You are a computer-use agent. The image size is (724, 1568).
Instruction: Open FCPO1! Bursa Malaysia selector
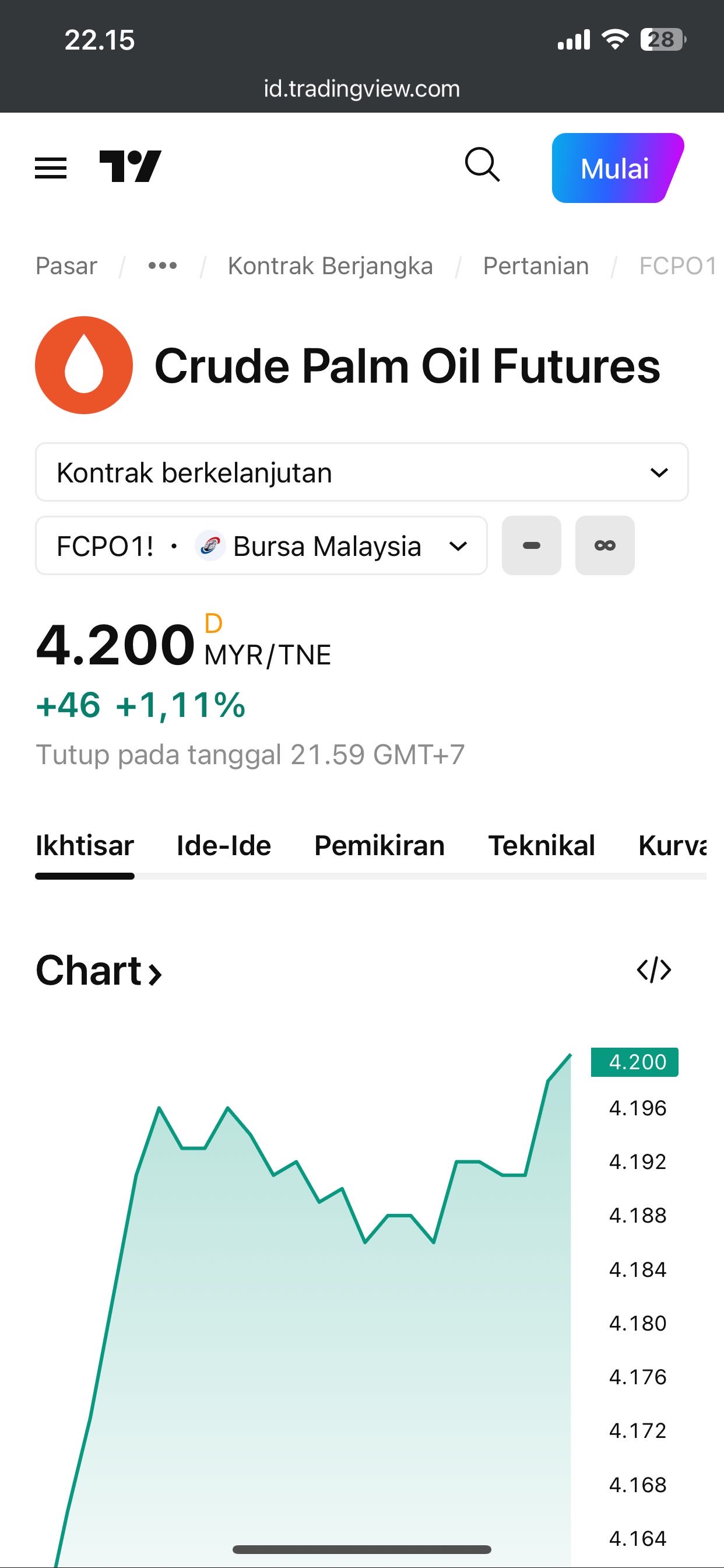[261, 545]
